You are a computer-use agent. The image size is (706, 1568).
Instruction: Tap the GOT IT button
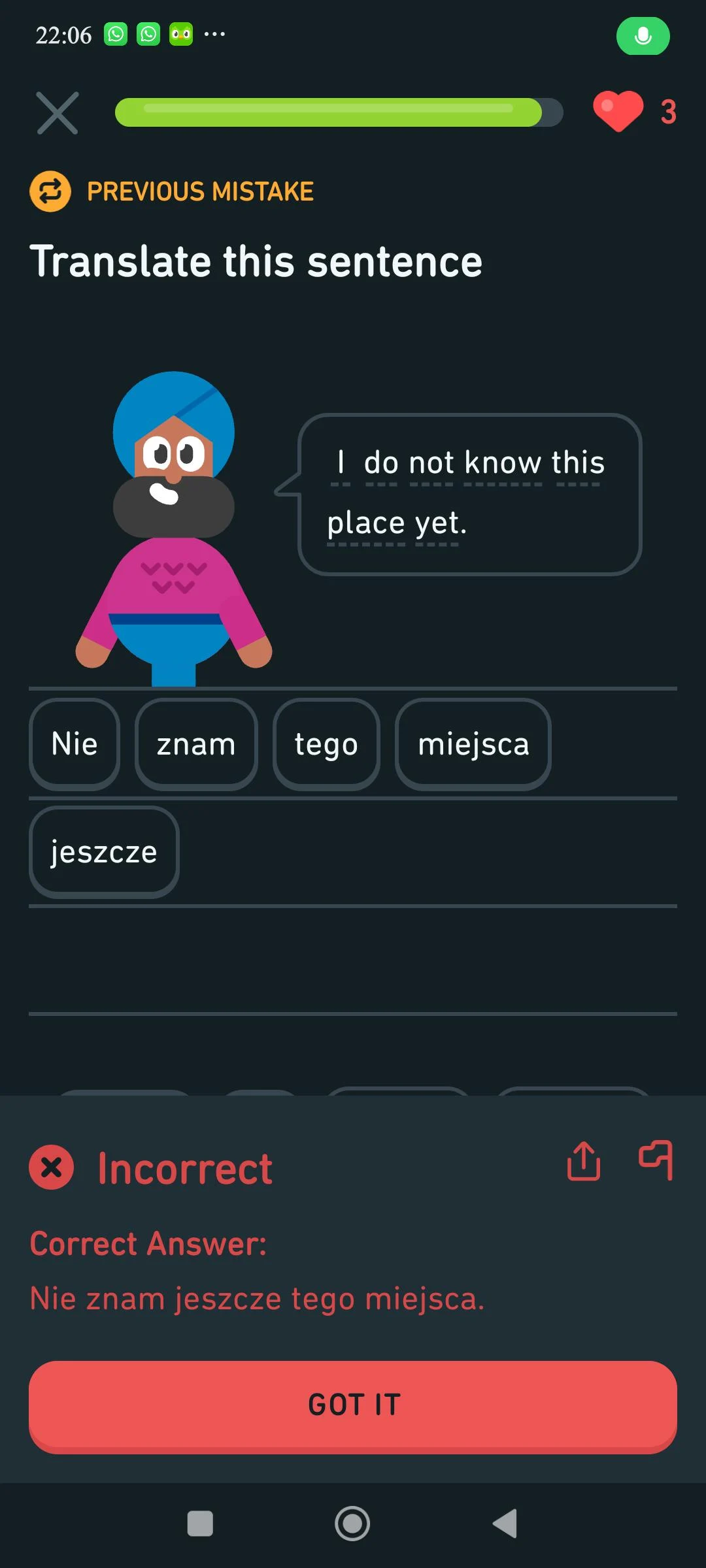[x=353, y=1402]
